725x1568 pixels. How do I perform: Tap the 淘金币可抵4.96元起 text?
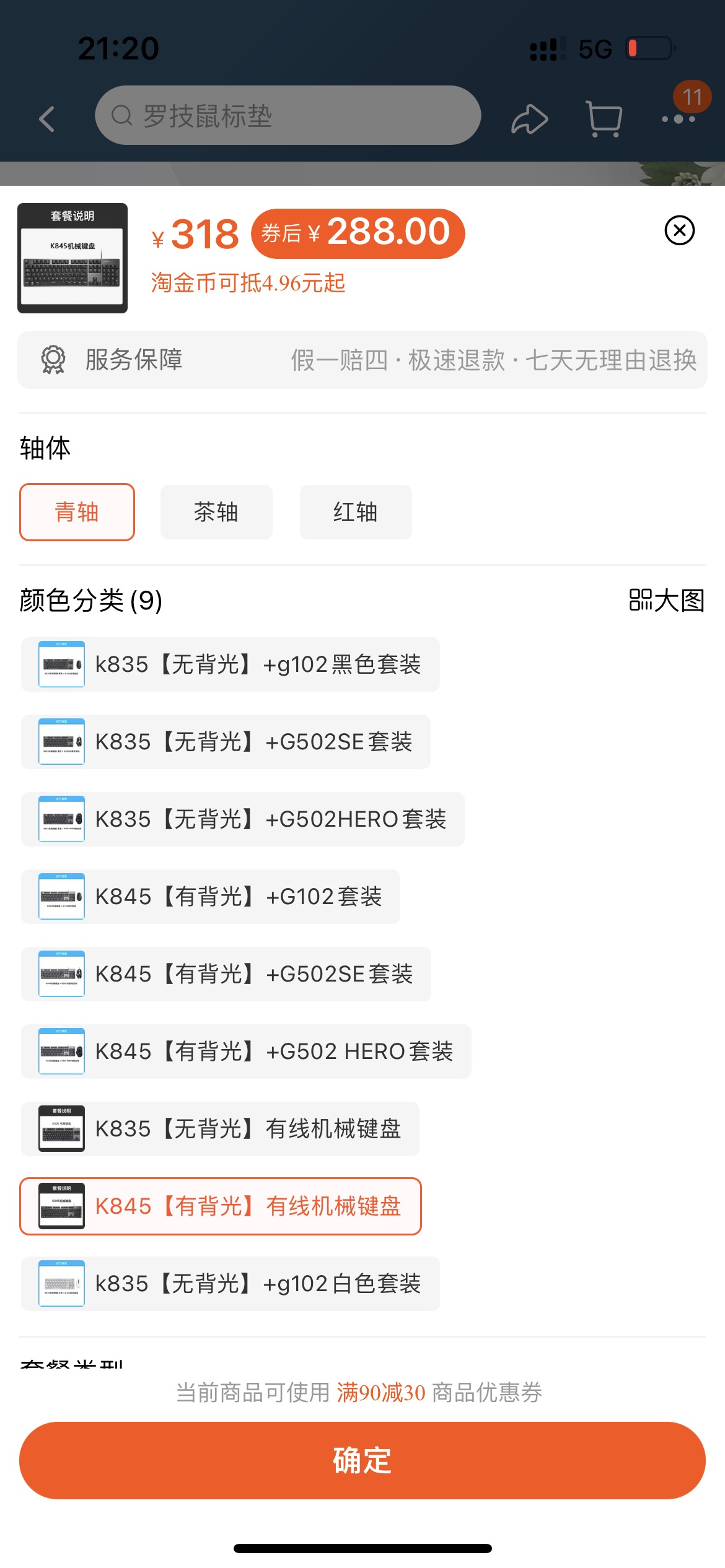pyautogui.click(x=248, y=283)
